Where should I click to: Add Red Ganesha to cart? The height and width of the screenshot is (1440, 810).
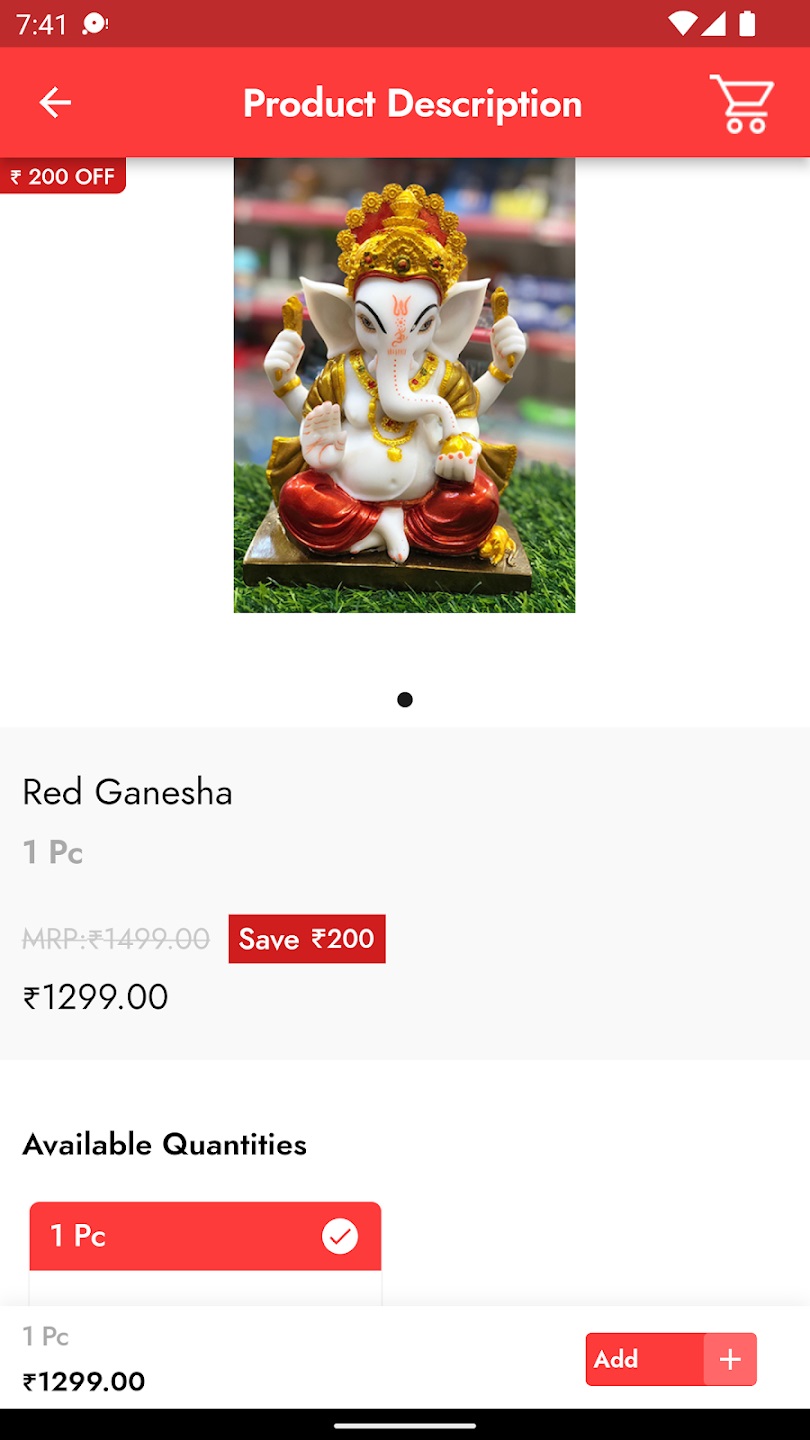[670, 1359]
